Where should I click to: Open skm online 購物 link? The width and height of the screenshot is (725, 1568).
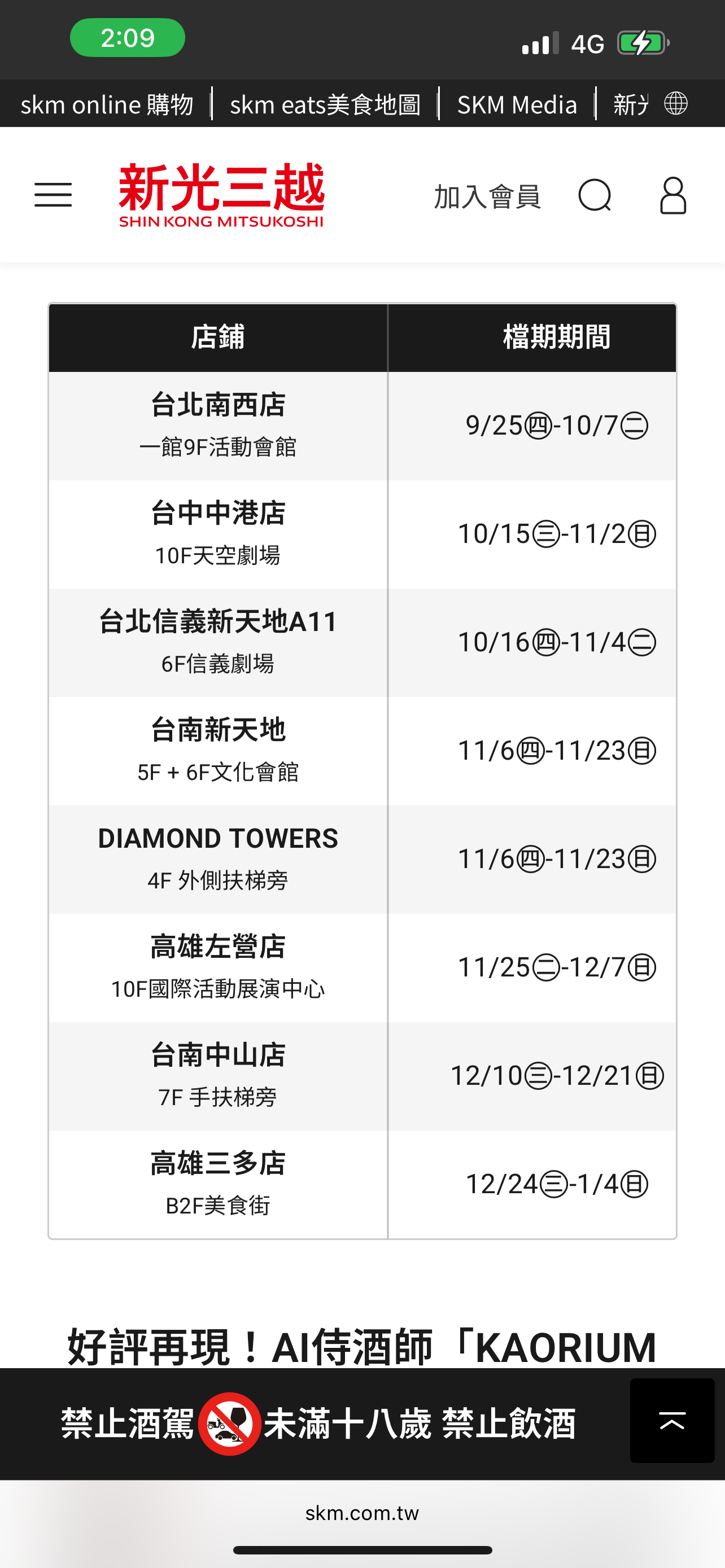coord(107,104)
